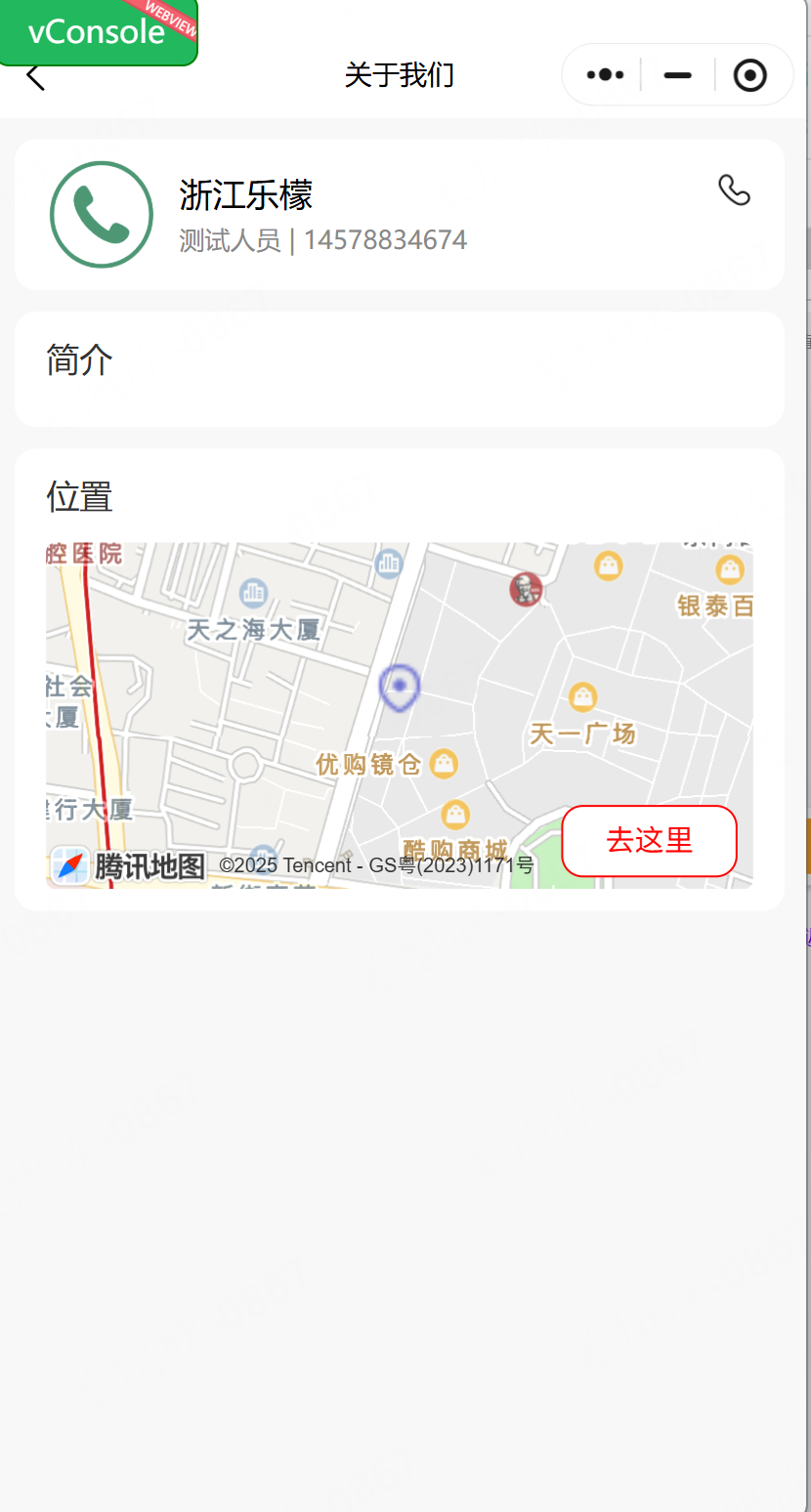
Task: Open the vConsole debug panel
Action: [97, 32]
